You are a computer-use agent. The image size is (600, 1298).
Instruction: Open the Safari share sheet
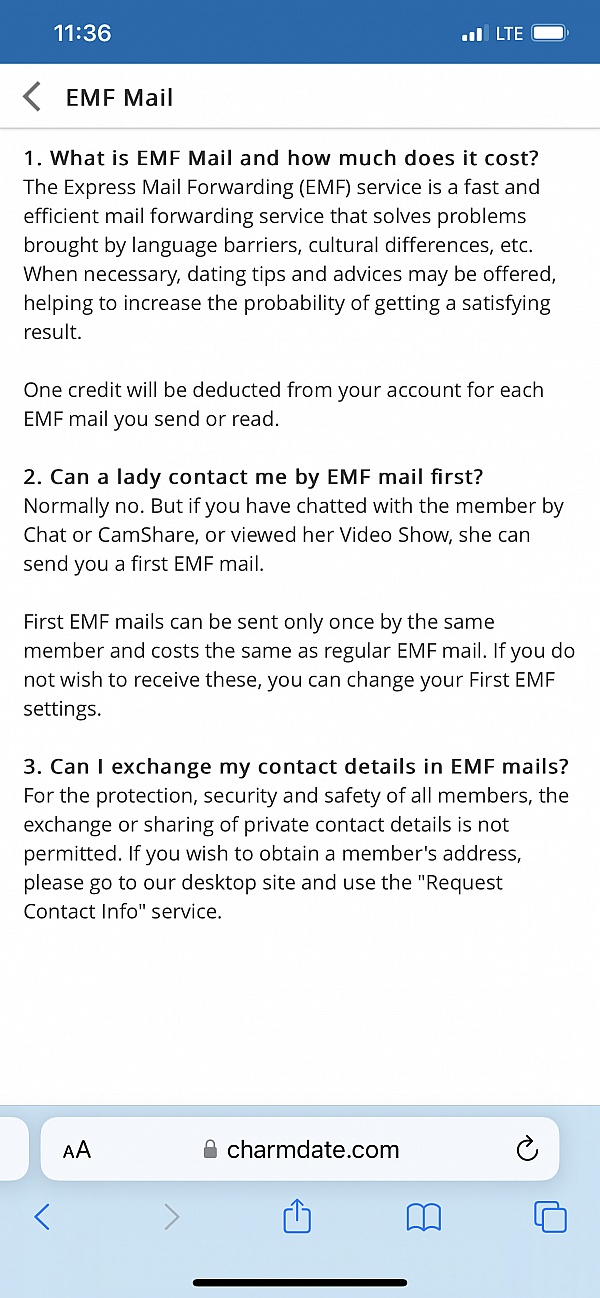pos(297,1216)
